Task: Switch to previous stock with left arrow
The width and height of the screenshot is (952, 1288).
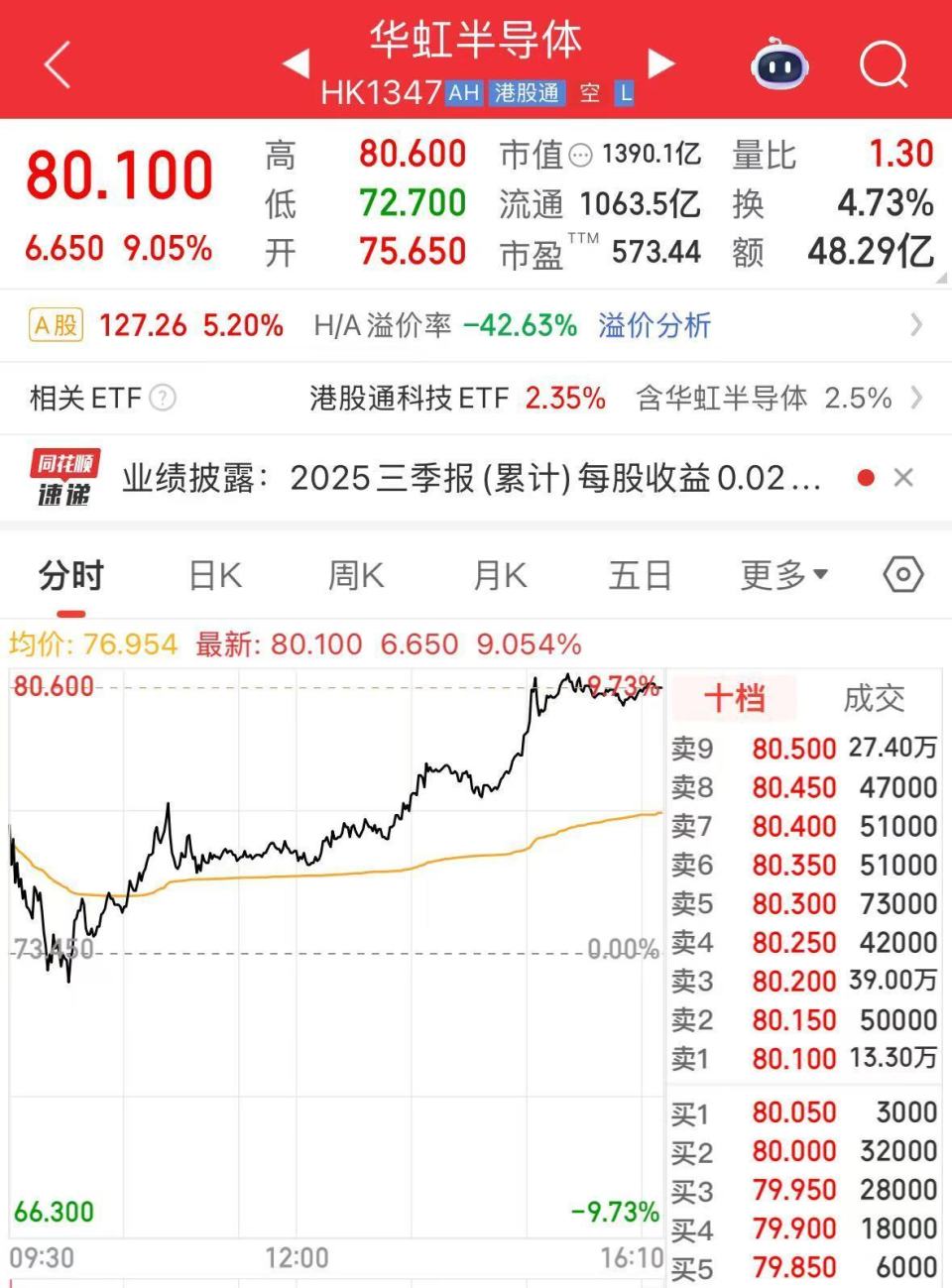Action: click(294, 63)
